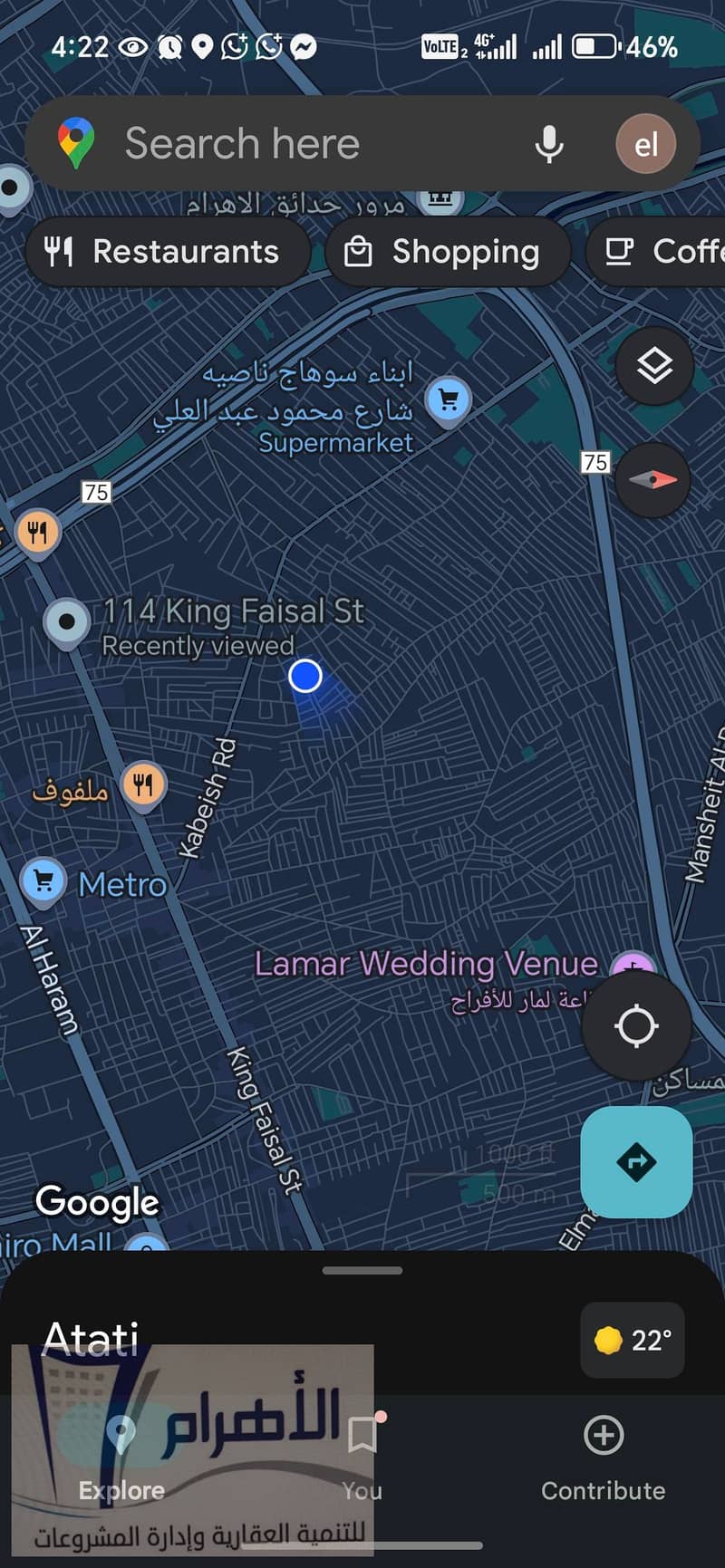Open the 22° weather widget
The width and height of the screenshot is (725, 1568).
pos(632,1340)
